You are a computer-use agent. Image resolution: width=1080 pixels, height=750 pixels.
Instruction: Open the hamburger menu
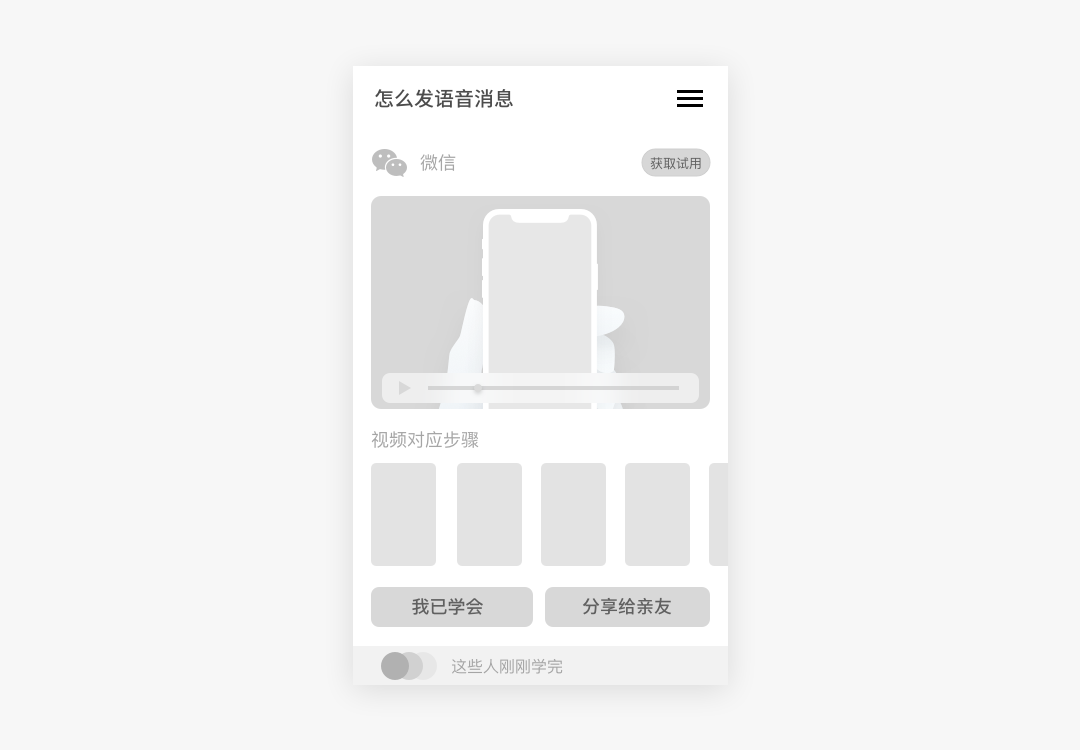tap(689, 98)
